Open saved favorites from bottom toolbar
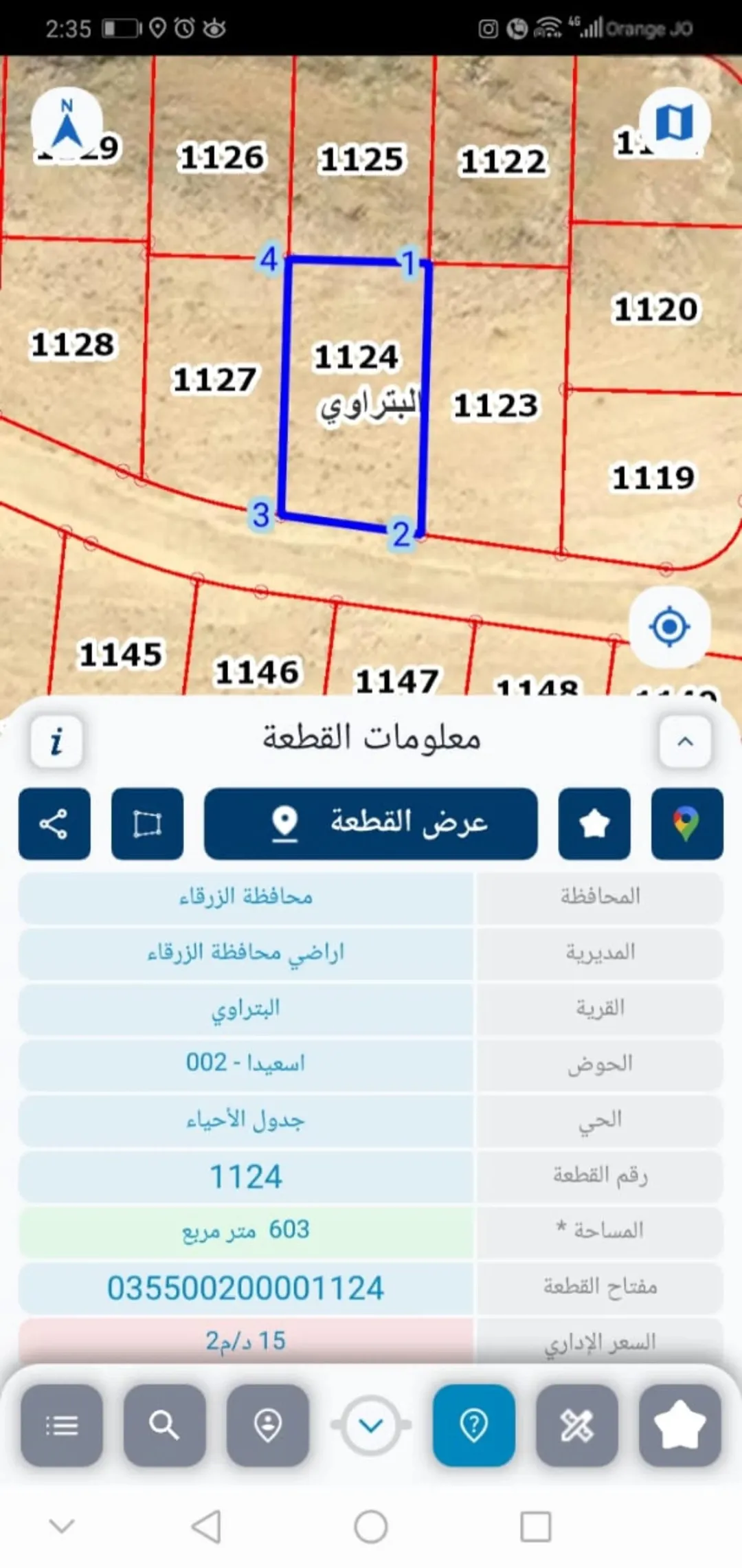The height and width of the screenshot is (1568, 742). coord(680,1425)
